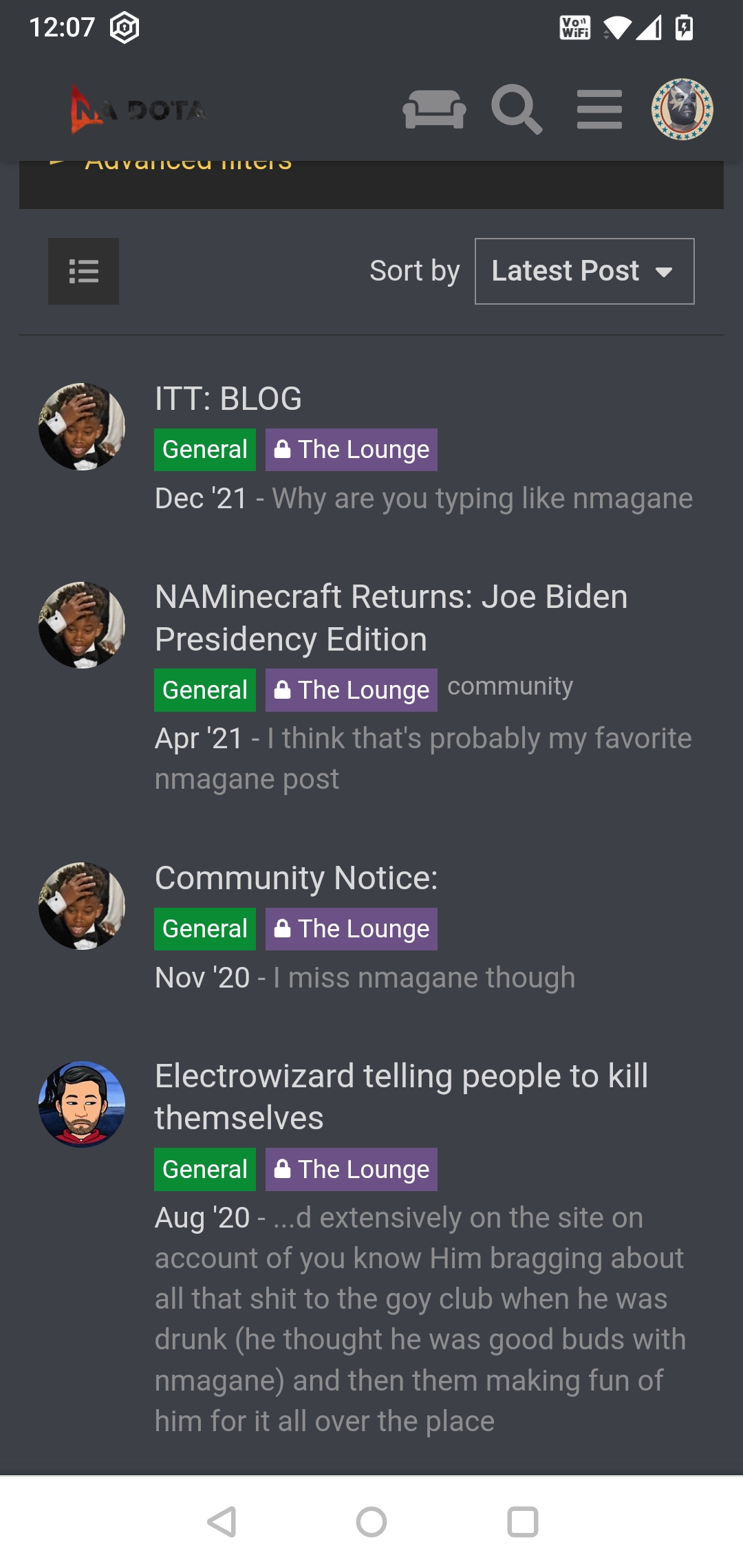Open the couch lounge icon

point(434,109)
